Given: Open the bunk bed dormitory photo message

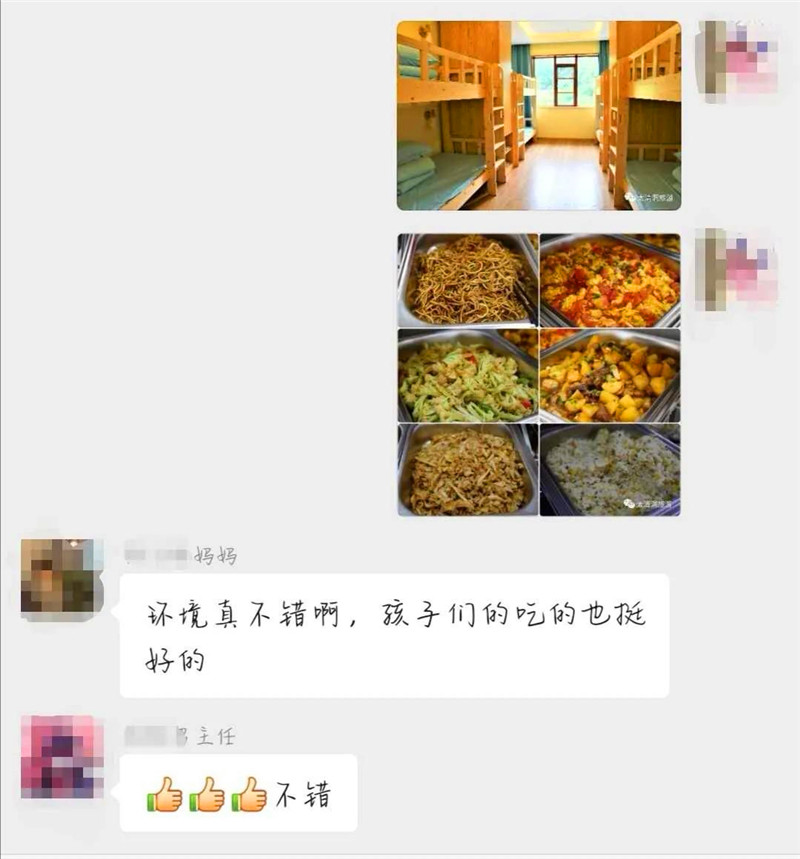Looking at the screenshot, I should click(538, 115).
